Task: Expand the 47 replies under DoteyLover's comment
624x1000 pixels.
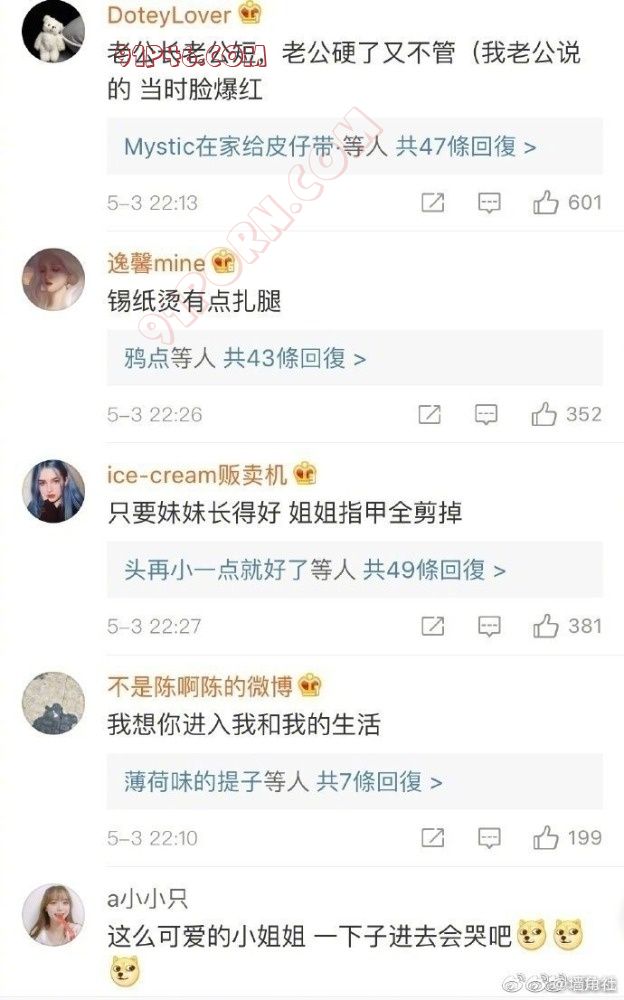Action: [330, 147]
